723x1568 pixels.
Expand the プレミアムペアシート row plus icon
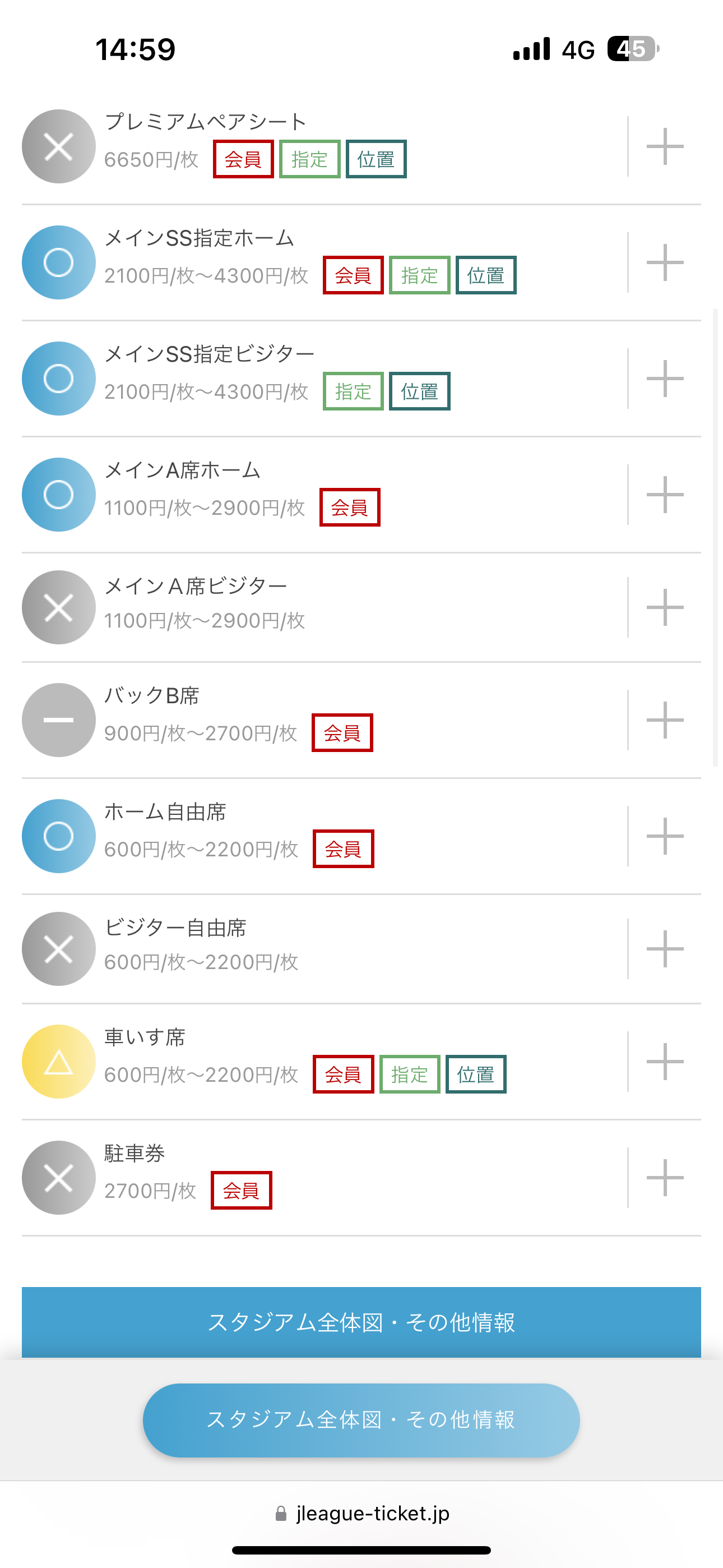pos(665,146)
